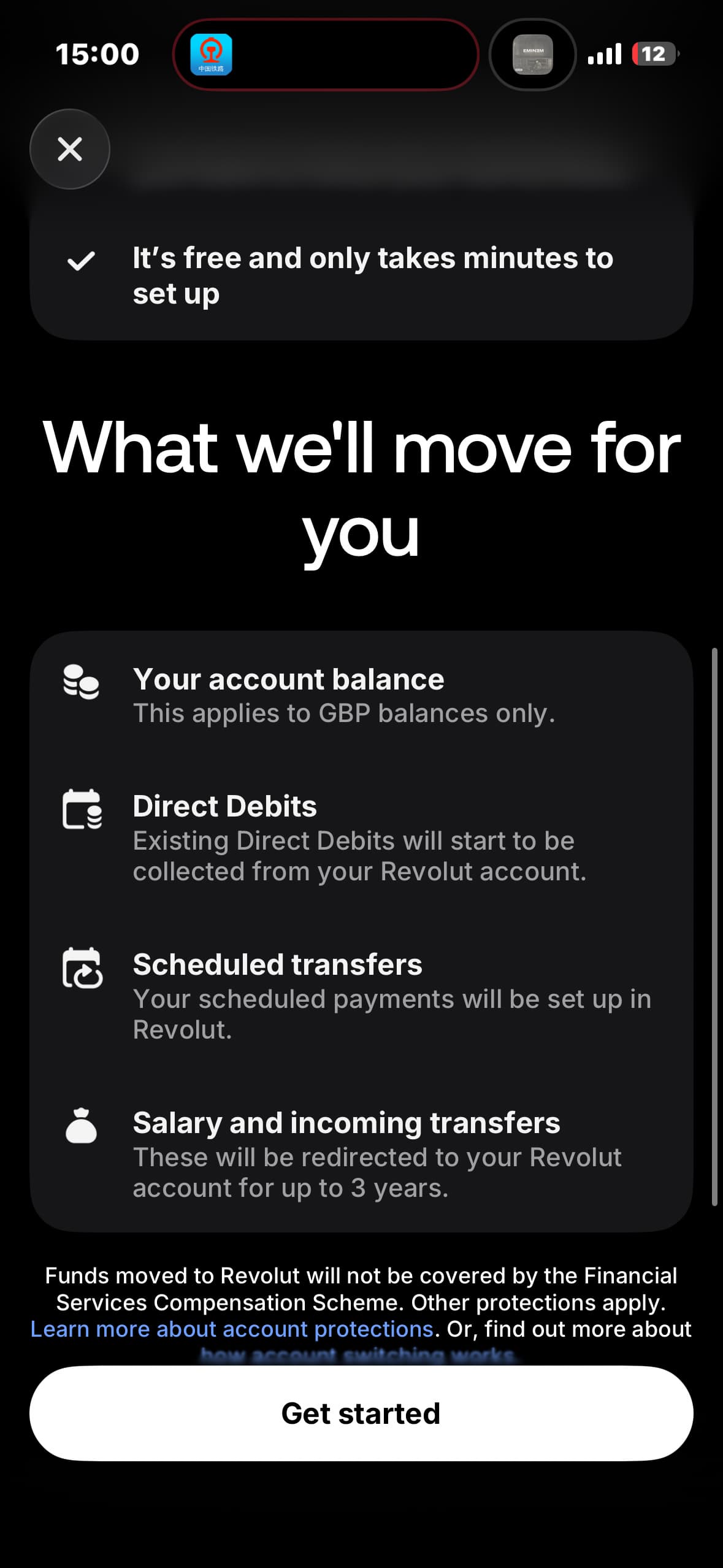Image resolution: width=723 pixels, height=1568 pixels.
Task: Close the account switch screen
Action: pos(70,149)
